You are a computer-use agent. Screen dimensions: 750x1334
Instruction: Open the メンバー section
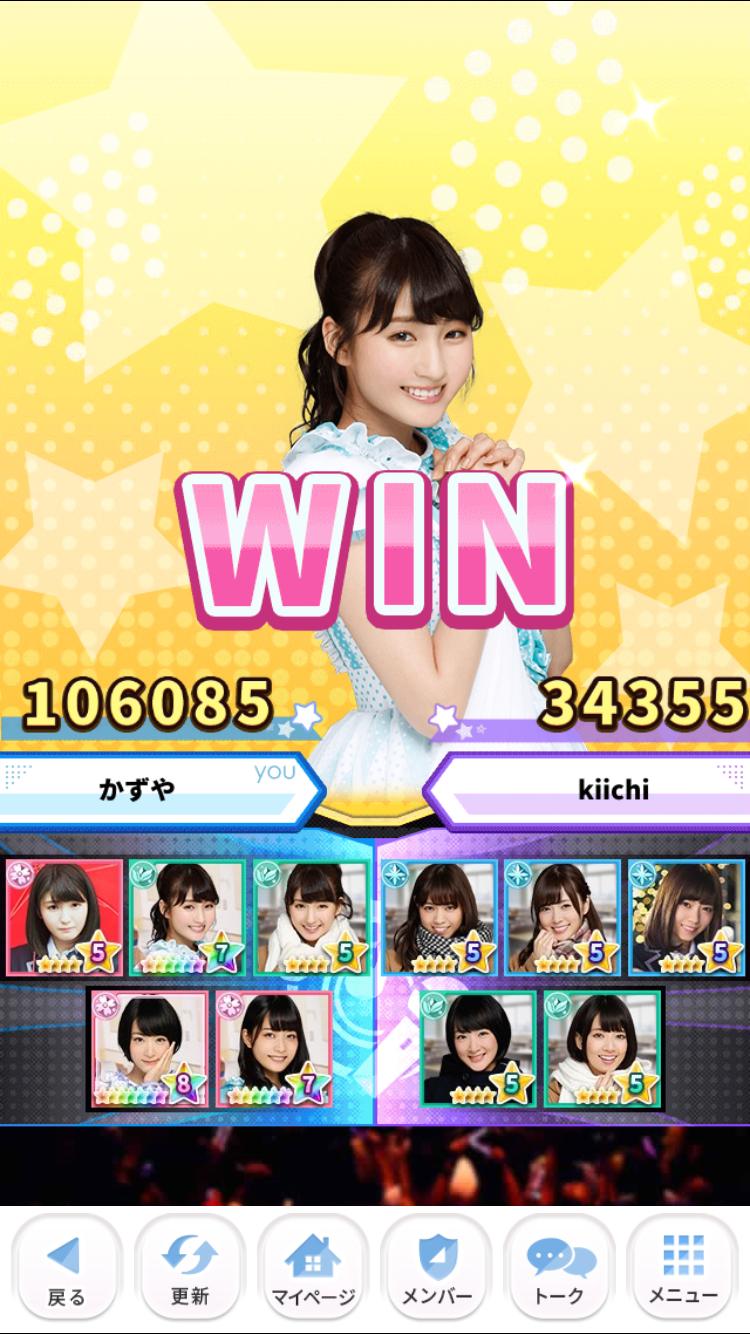[x=436, y=1269]
